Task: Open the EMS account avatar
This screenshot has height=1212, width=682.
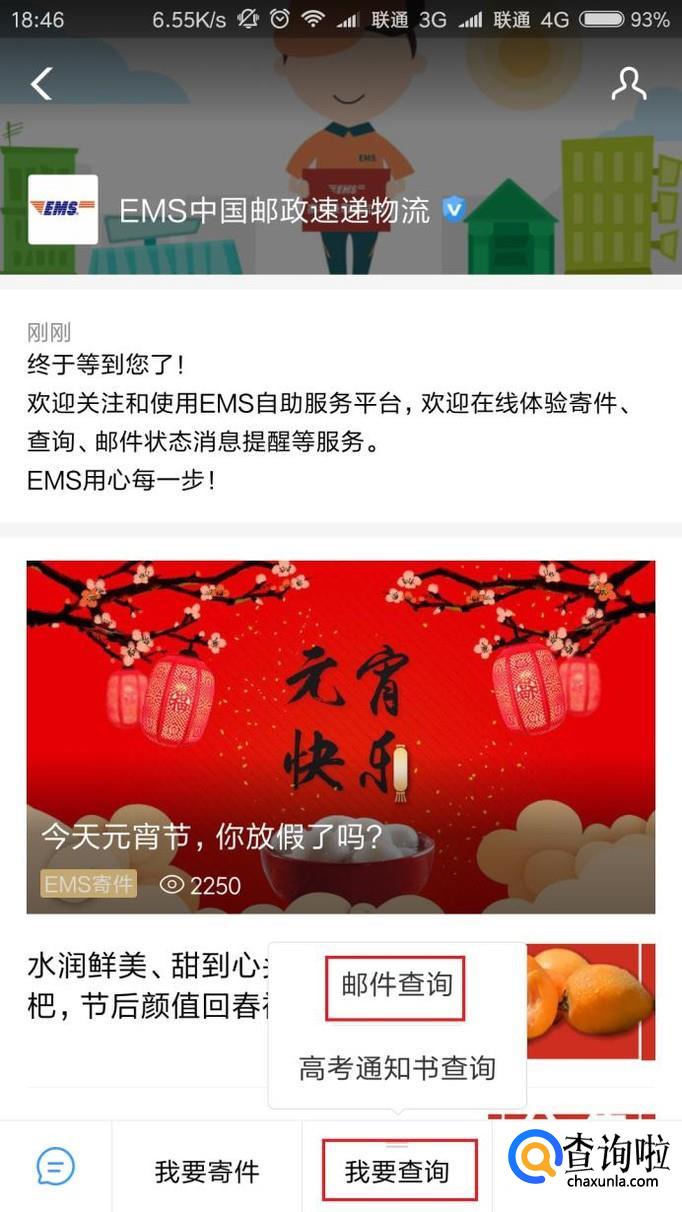Action: pos(63,209)
